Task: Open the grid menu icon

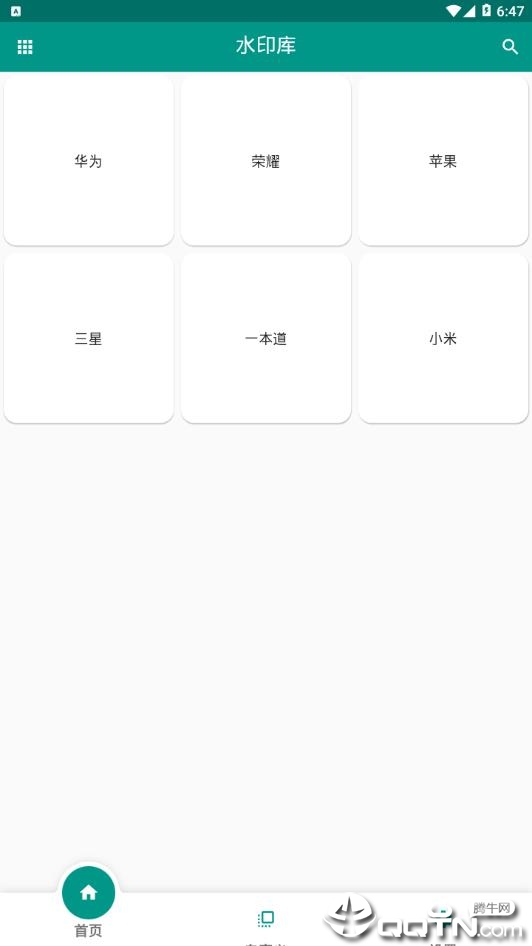Action: coord(25,47)
